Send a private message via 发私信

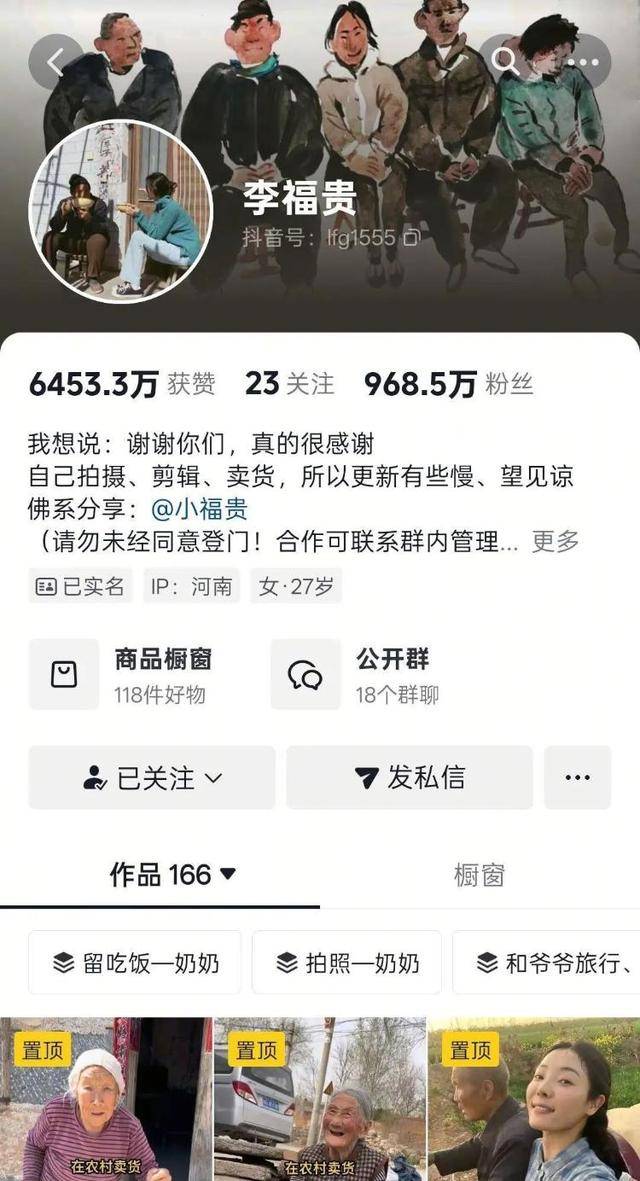pyautogui.click(x=410, y=778)
